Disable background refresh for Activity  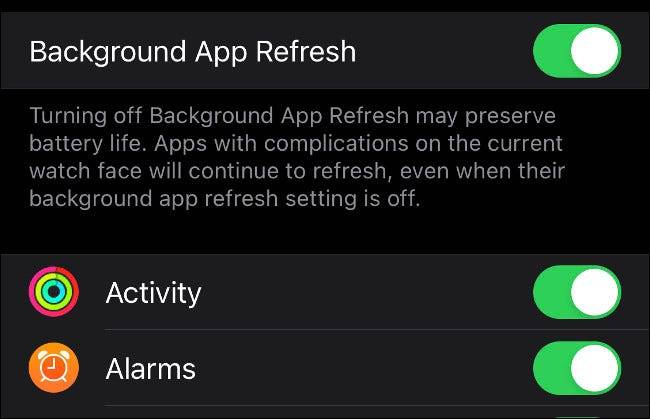576,292
